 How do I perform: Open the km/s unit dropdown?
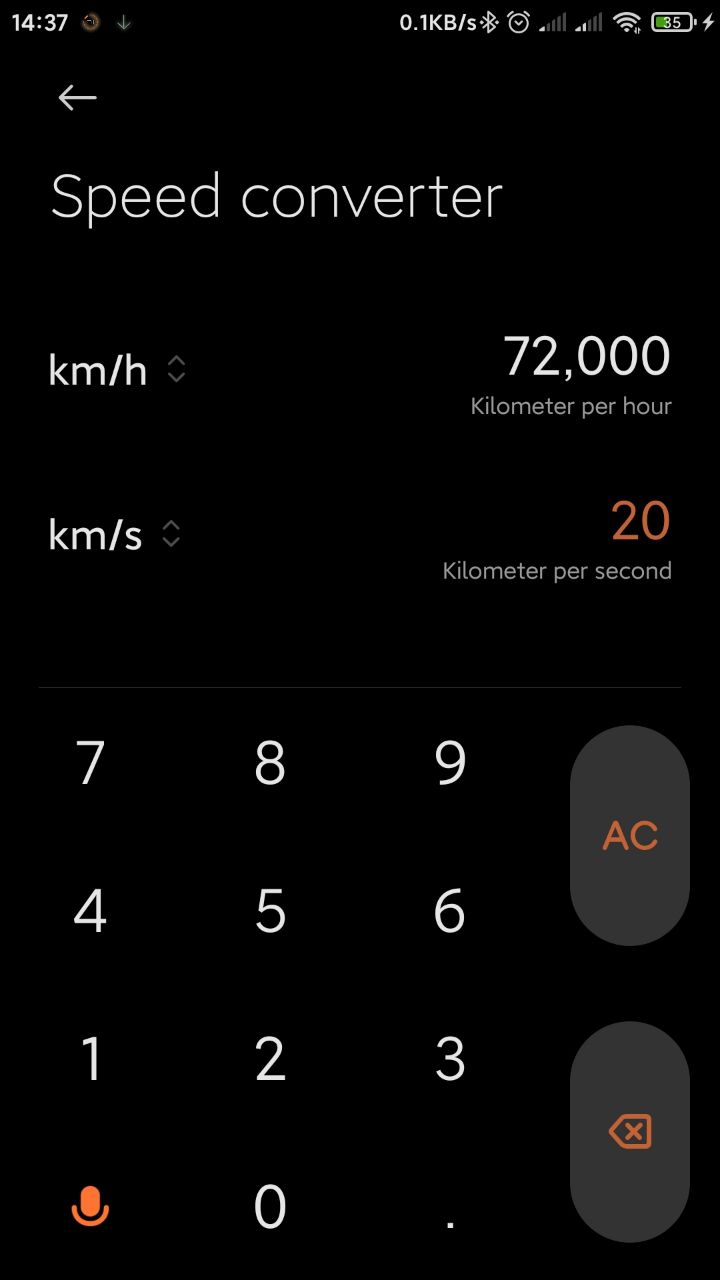coord(114,535)
